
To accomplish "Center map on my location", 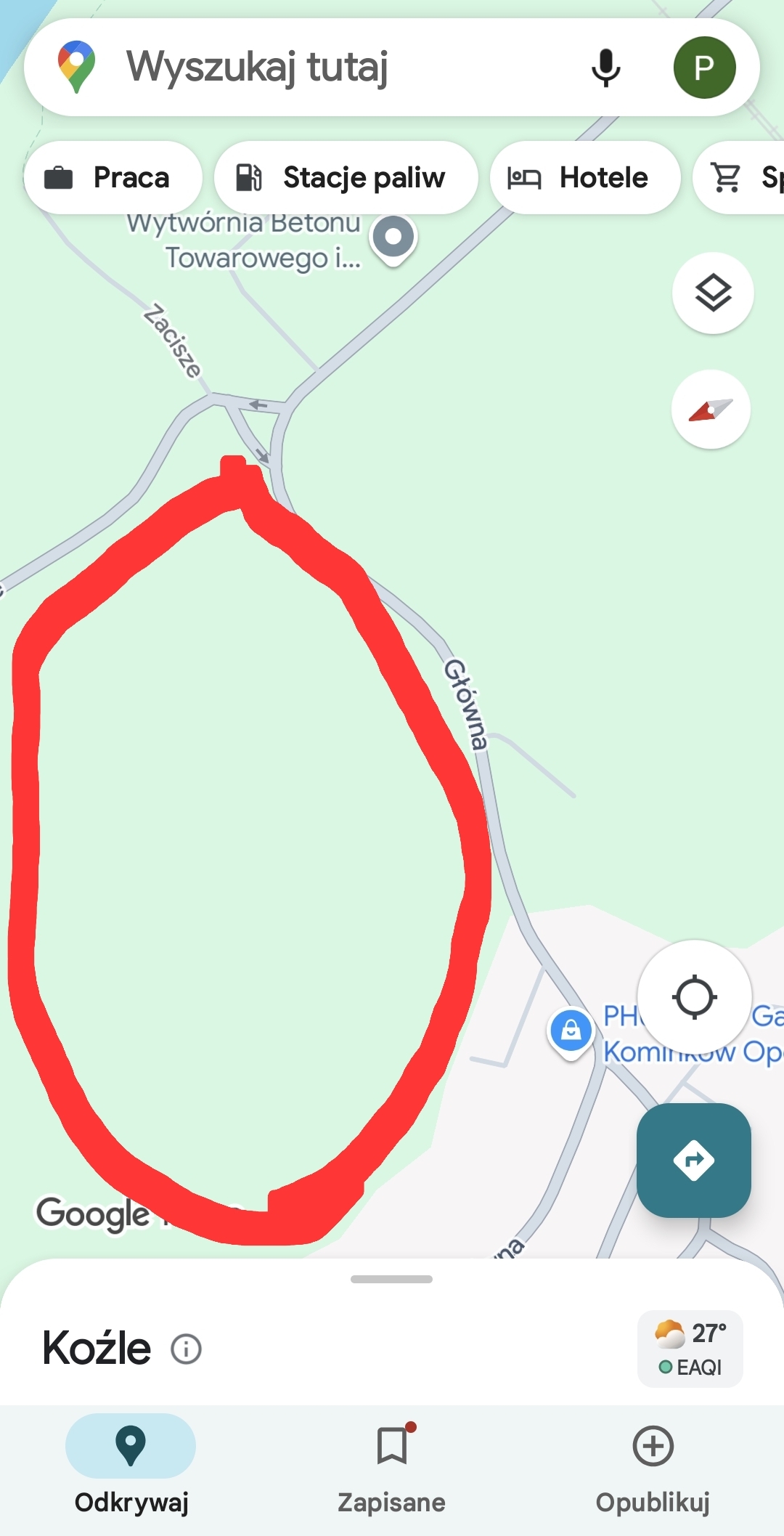I will pyautogui.click(x=694, y=996).
